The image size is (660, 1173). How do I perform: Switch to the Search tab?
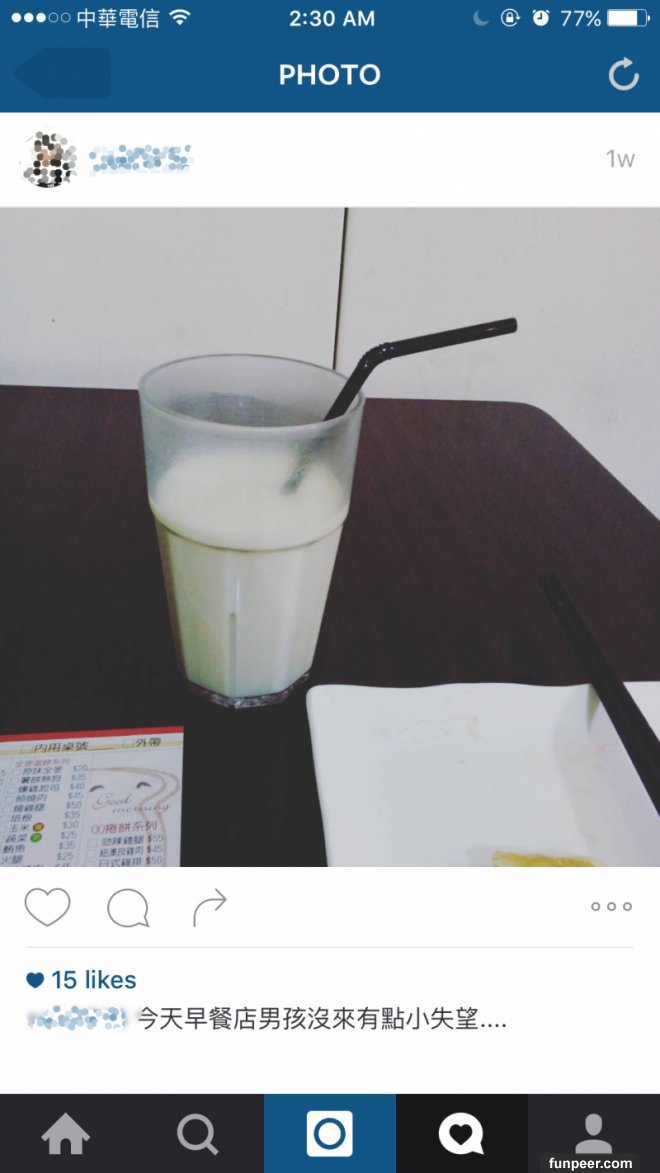point(197,1134)
